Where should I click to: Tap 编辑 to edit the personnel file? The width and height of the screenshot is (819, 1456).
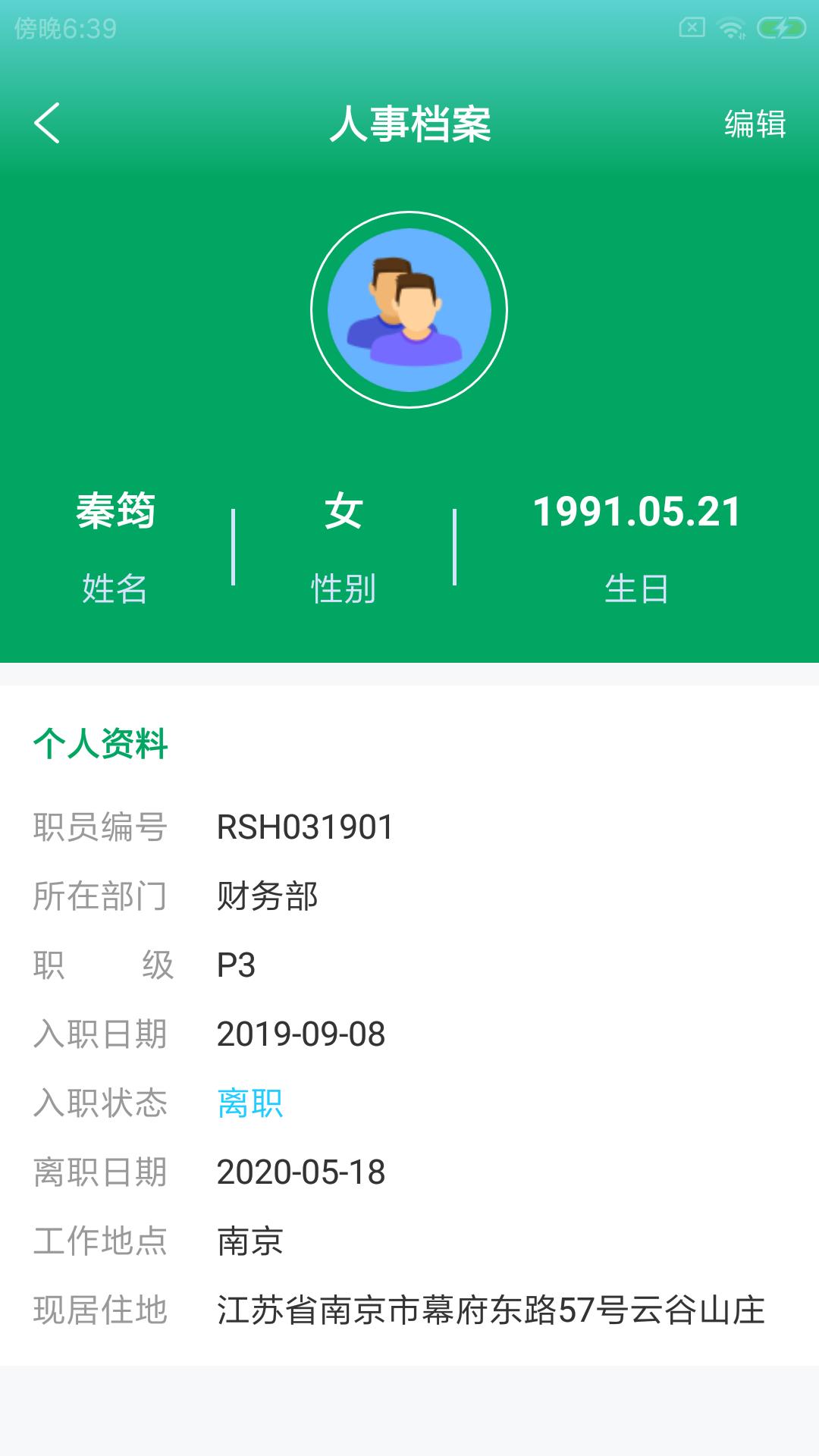click(x=755, y=124)
